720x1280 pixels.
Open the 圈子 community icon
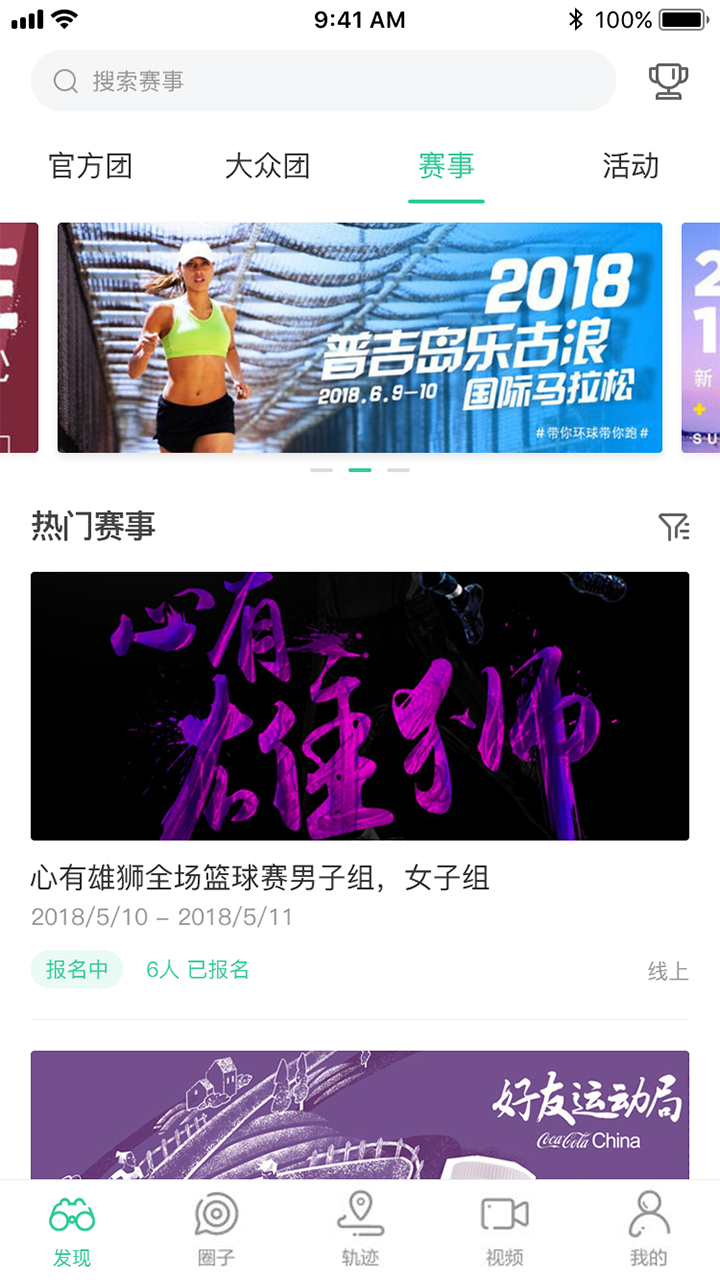point(216,1216)
